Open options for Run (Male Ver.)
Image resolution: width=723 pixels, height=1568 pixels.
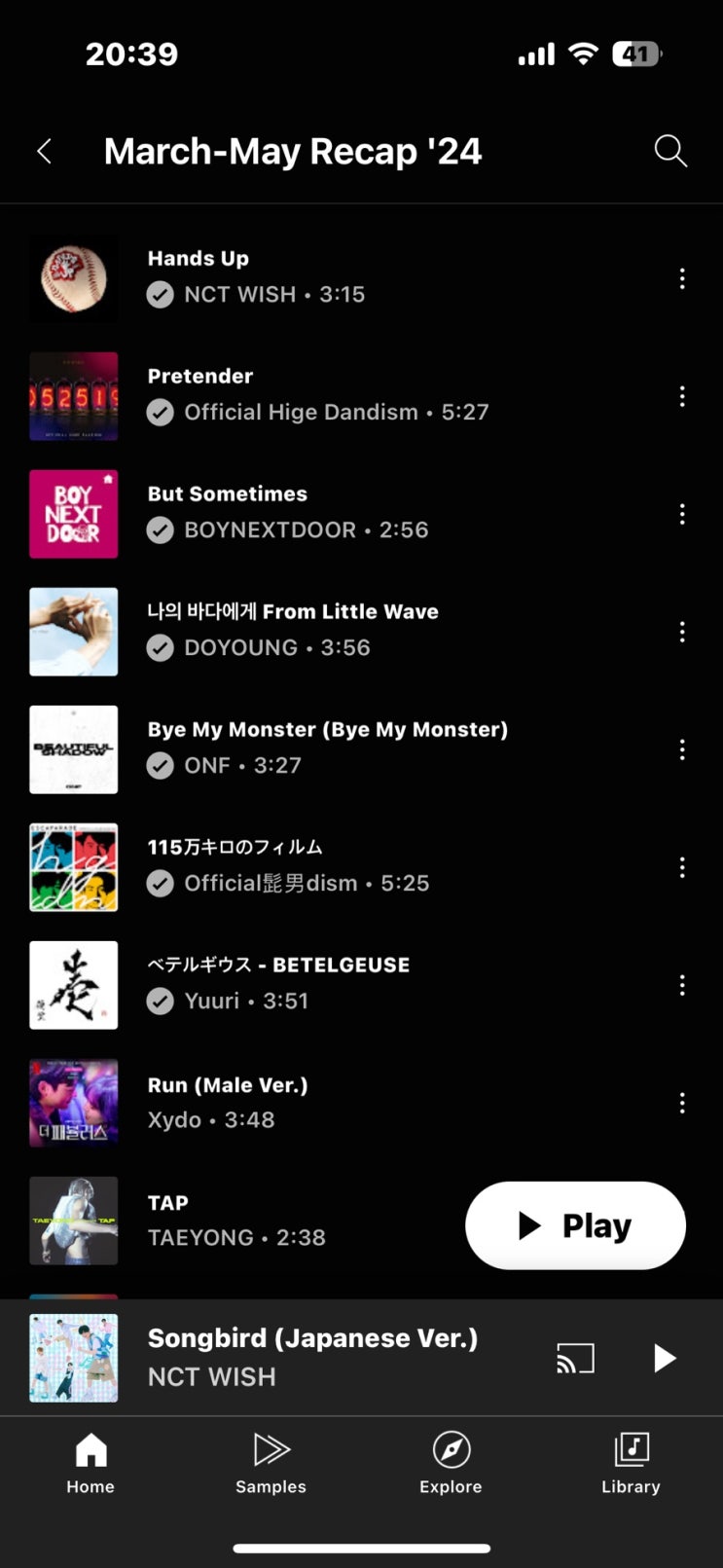point(682,1103)
